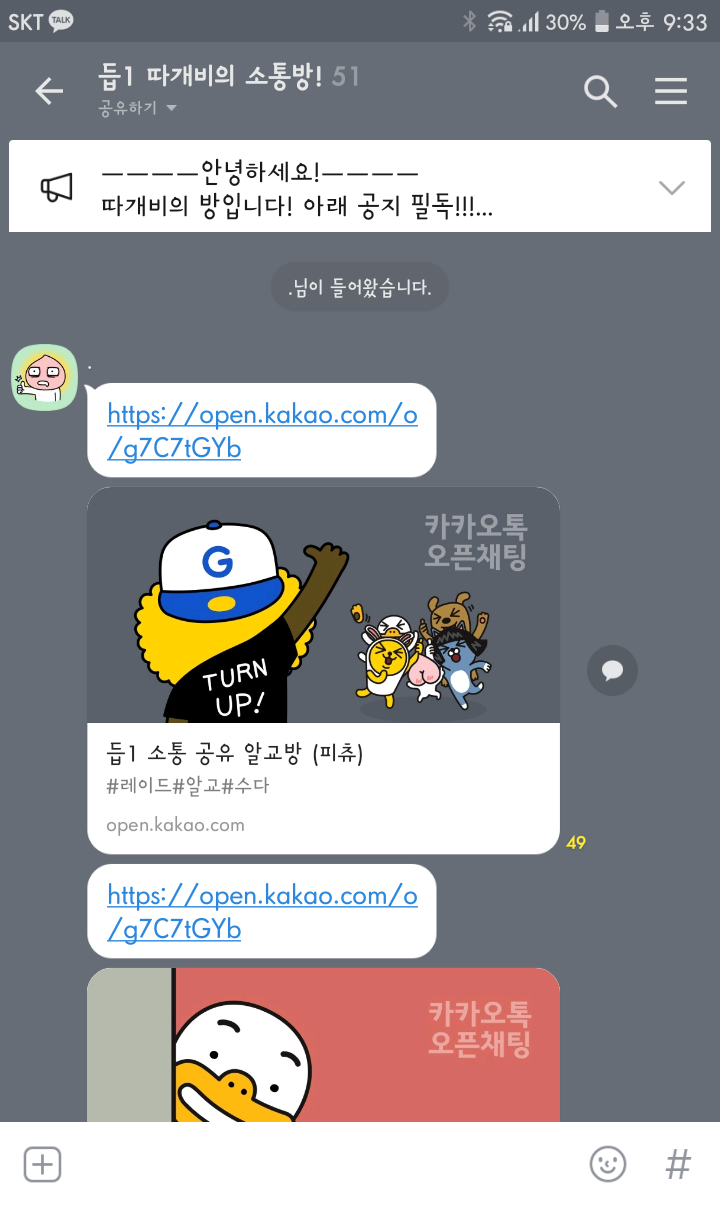Open the chat room hamburger menu

click(671, 92)
